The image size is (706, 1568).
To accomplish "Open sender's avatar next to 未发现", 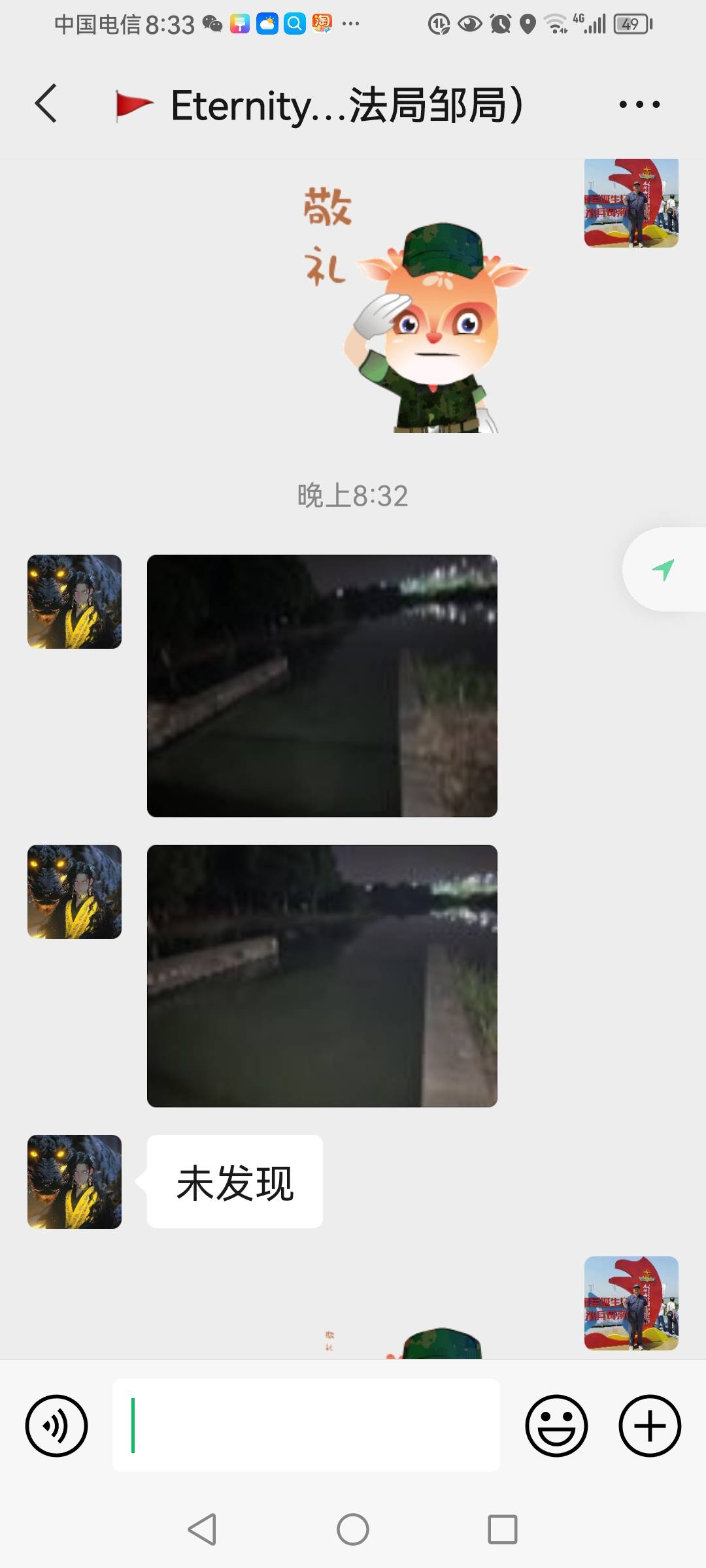I will click(x=75, y=1181).
